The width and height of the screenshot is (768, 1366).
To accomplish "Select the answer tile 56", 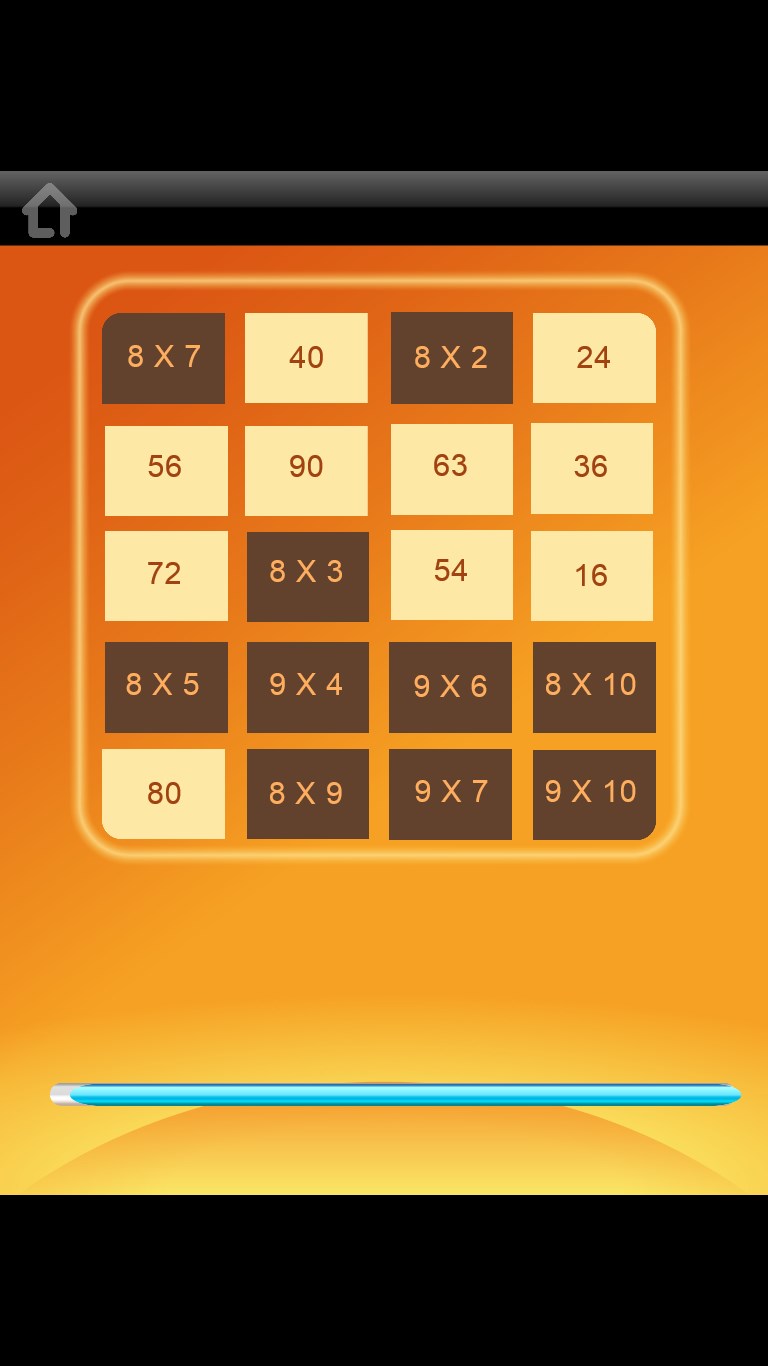I will (x=166, y=470).
